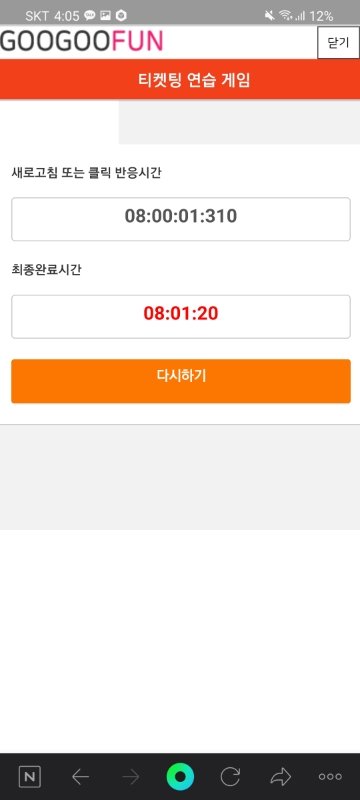Go back with the browser arrow
This screenshot has width=360, height=800.
point(80,777)
